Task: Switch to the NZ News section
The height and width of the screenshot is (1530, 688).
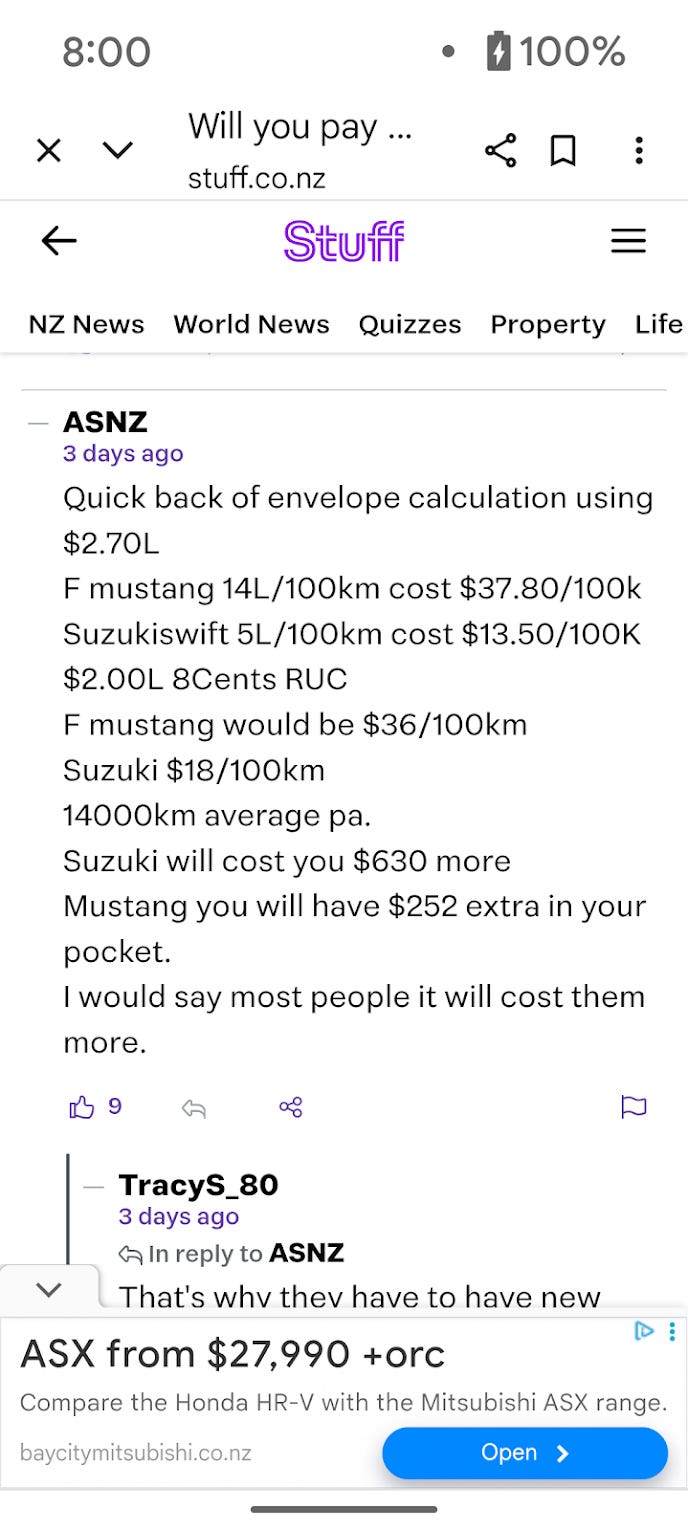Action: (x=86, y=325)
